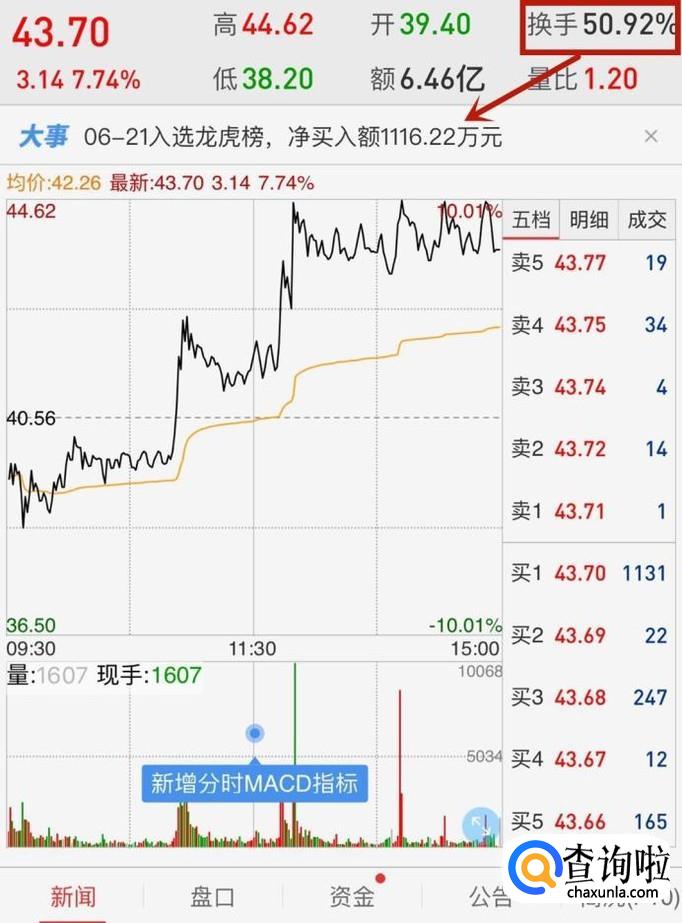Switch to the 五档 tab
Image resolution: width=682 pixels, height=923 pixels.
(x=531, y=220)
